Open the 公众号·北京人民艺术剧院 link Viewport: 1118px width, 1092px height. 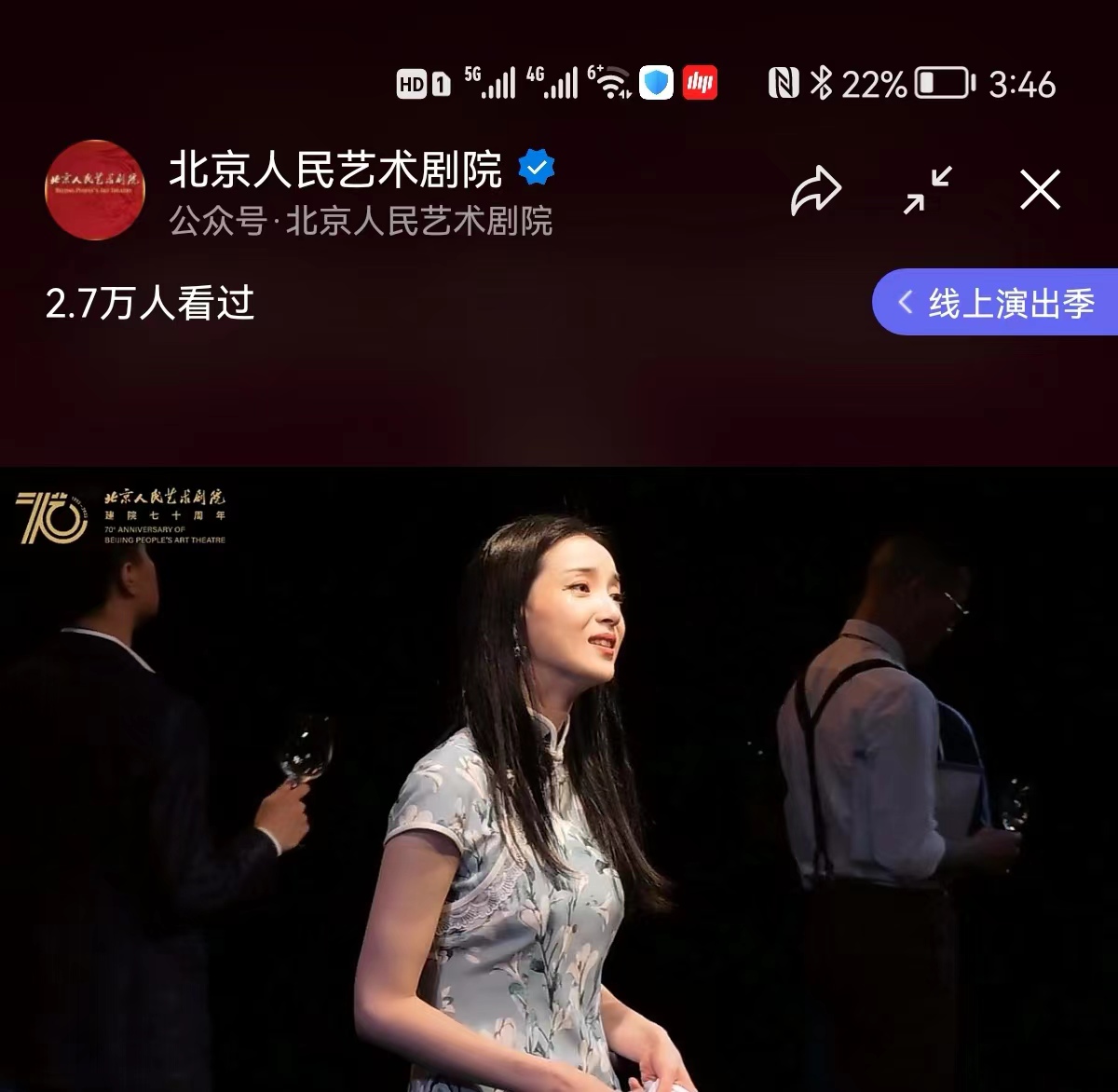click(x=361, y=222)
